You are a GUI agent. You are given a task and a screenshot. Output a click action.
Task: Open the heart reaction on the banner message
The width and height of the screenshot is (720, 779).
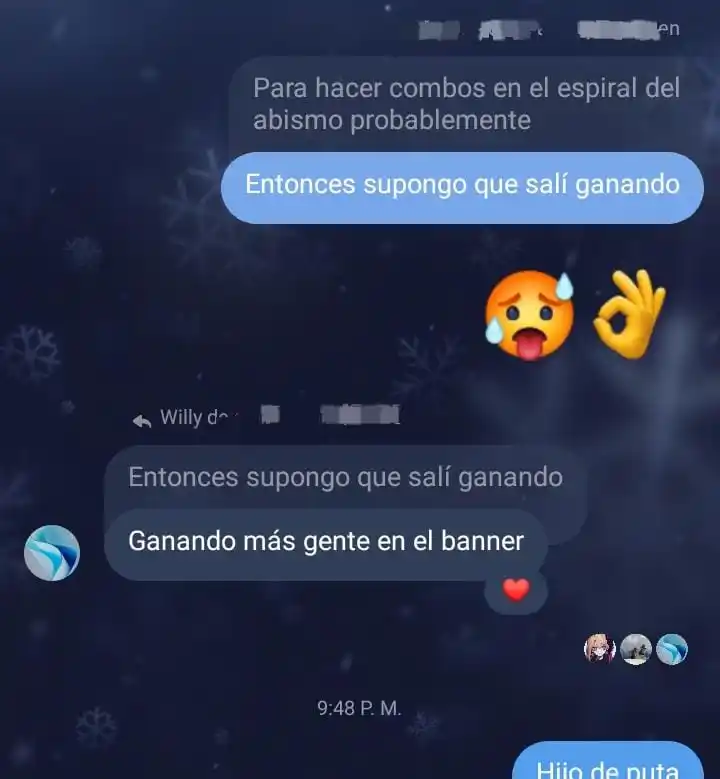coord(515,591)
